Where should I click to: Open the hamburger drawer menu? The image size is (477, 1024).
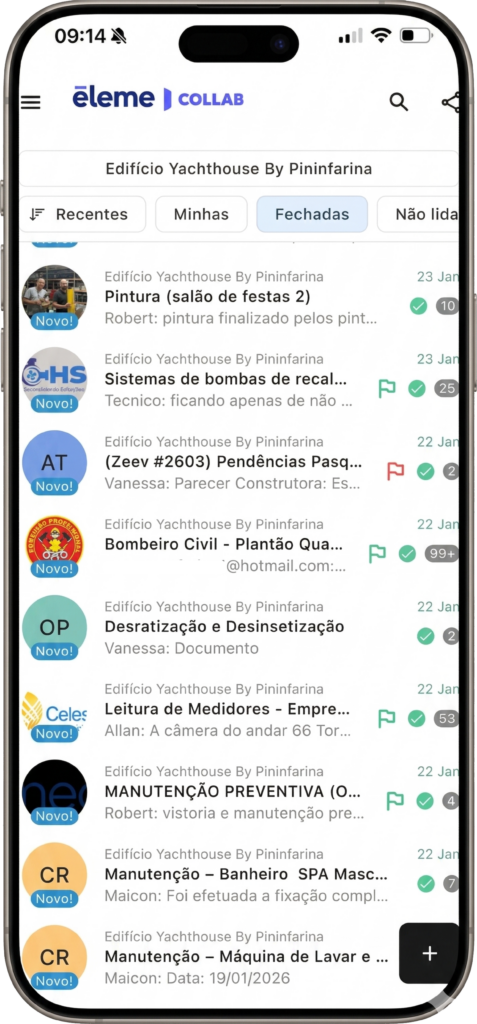(x=31, y=102)
